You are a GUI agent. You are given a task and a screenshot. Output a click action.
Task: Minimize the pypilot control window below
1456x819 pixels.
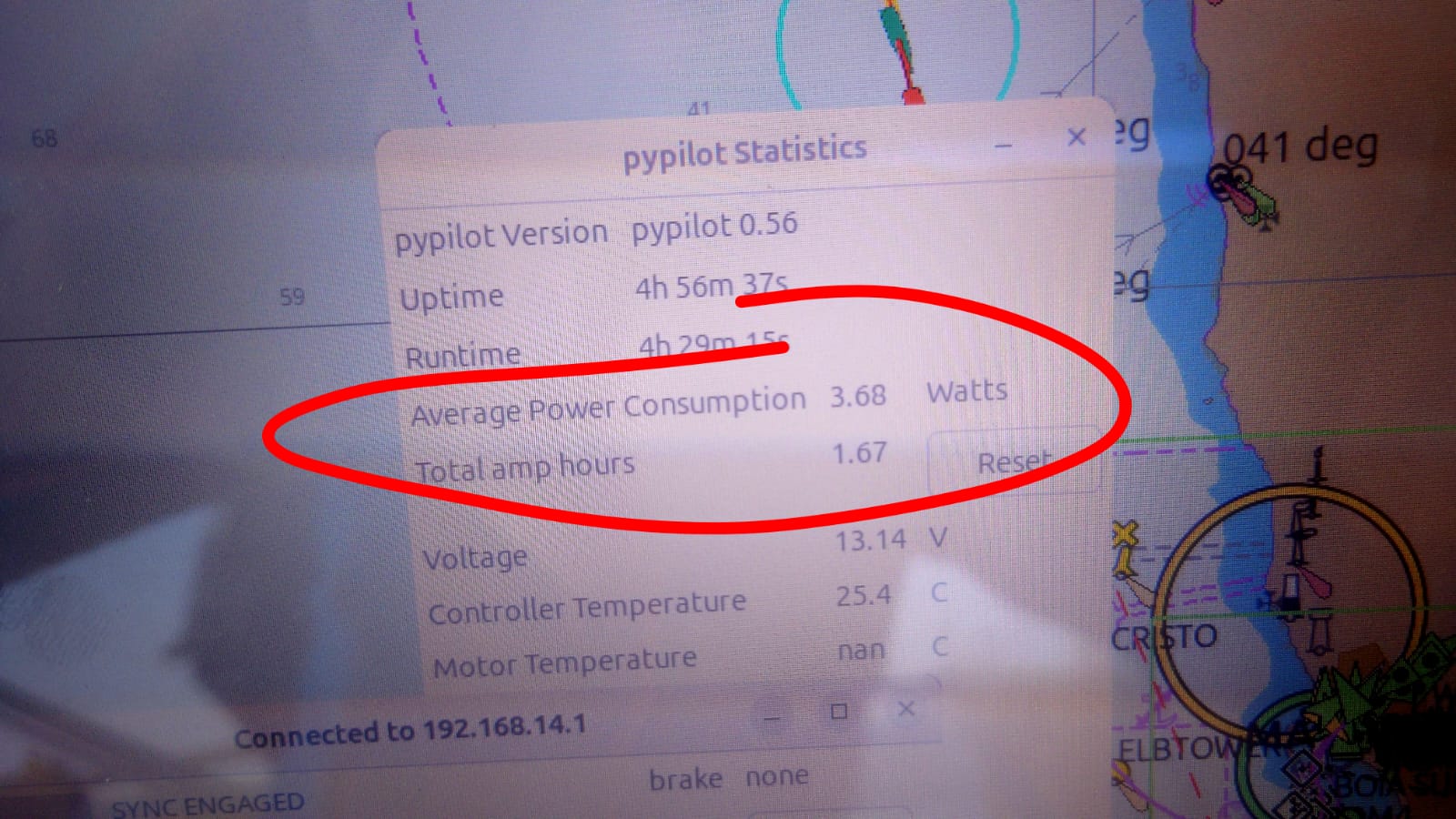[x=773, y=717]
